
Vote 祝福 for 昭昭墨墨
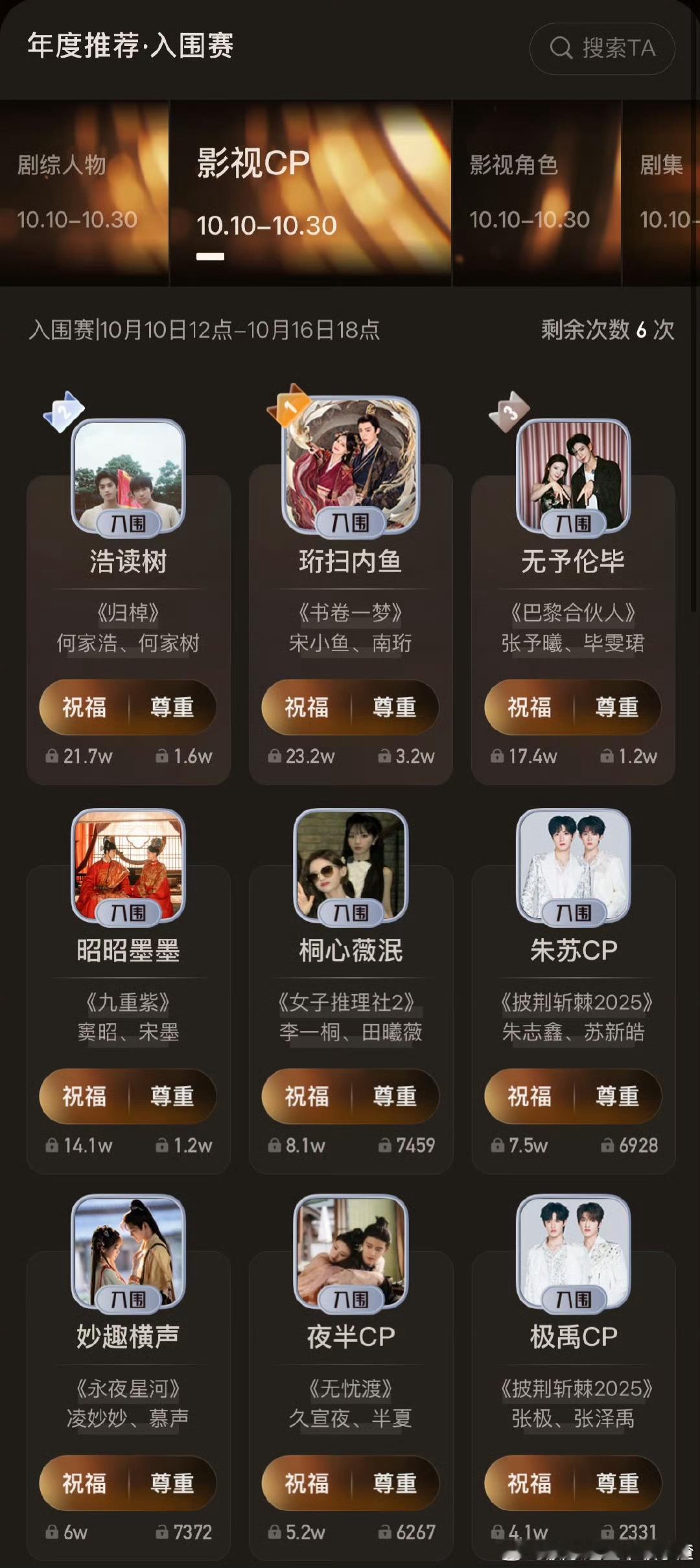click(x=84, y=1096)
